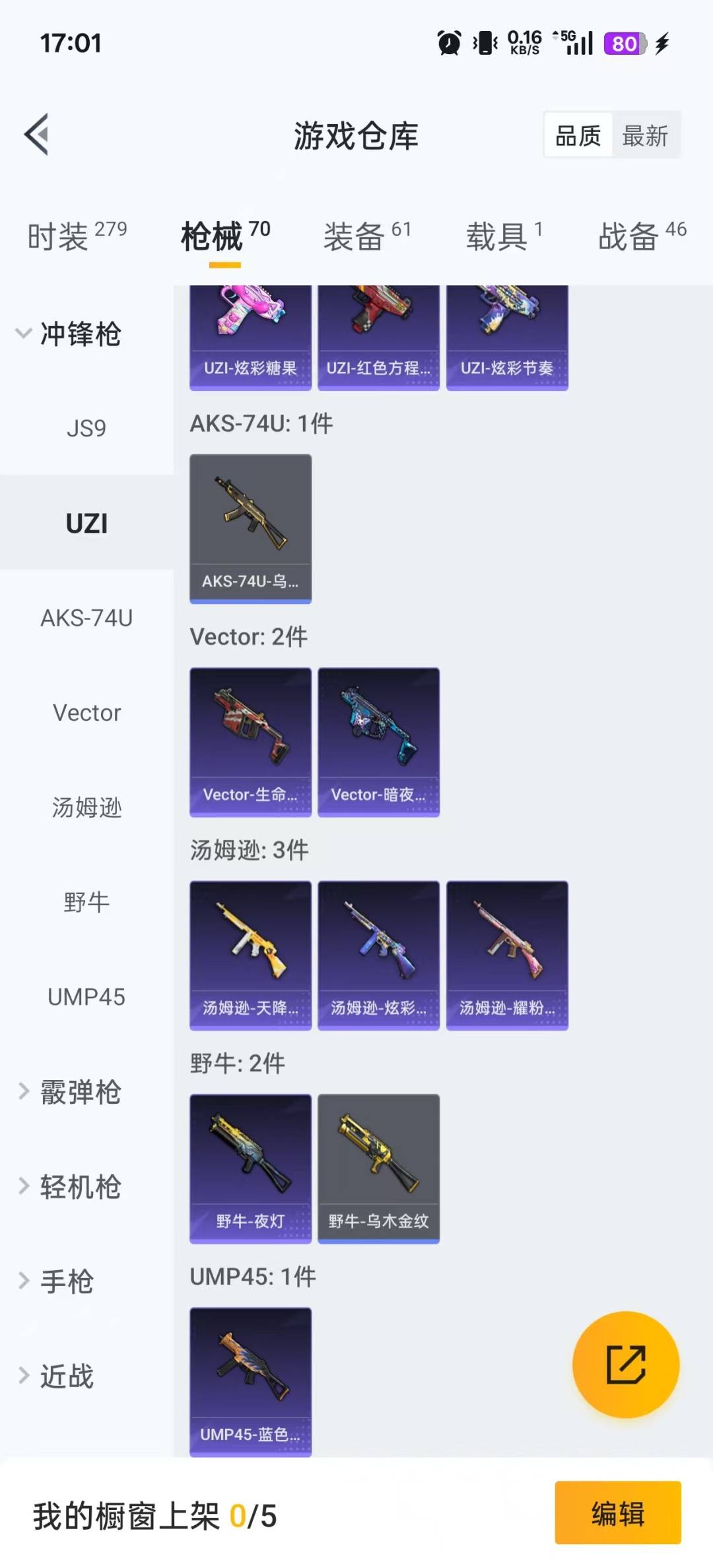Switch sorting to 最新
The height and width of the screenshot is (1568, 713).
point(646,135)
